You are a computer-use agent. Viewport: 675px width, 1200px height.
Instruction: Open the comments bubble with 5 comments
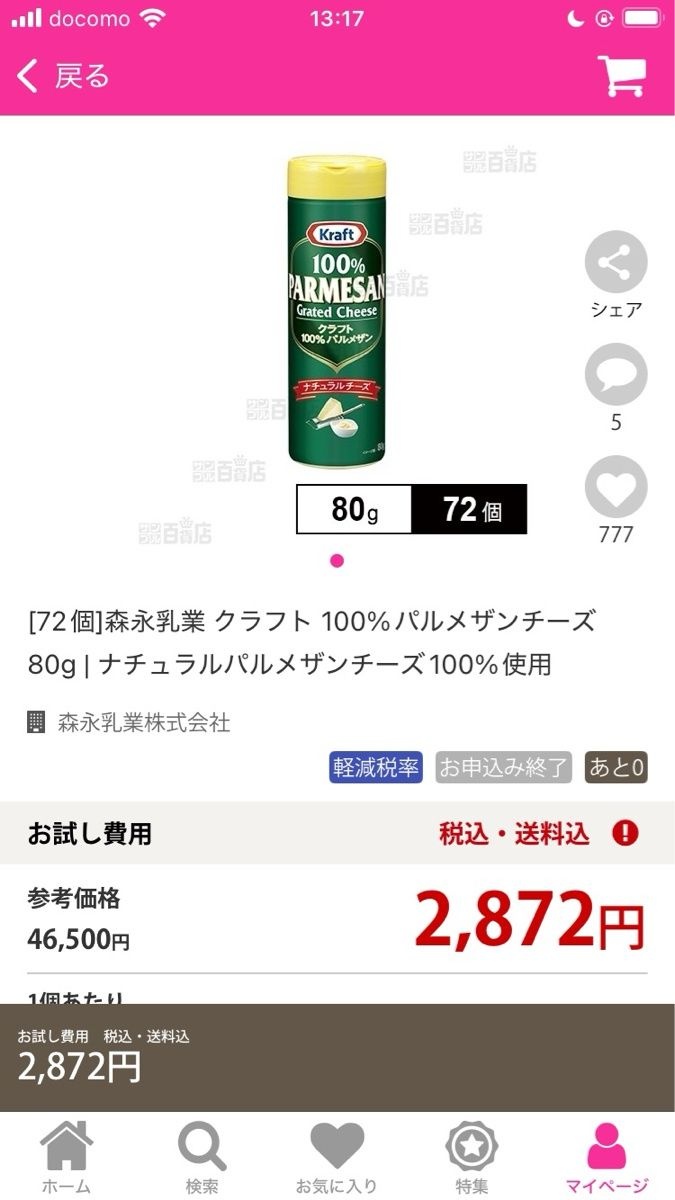point(616,374)
